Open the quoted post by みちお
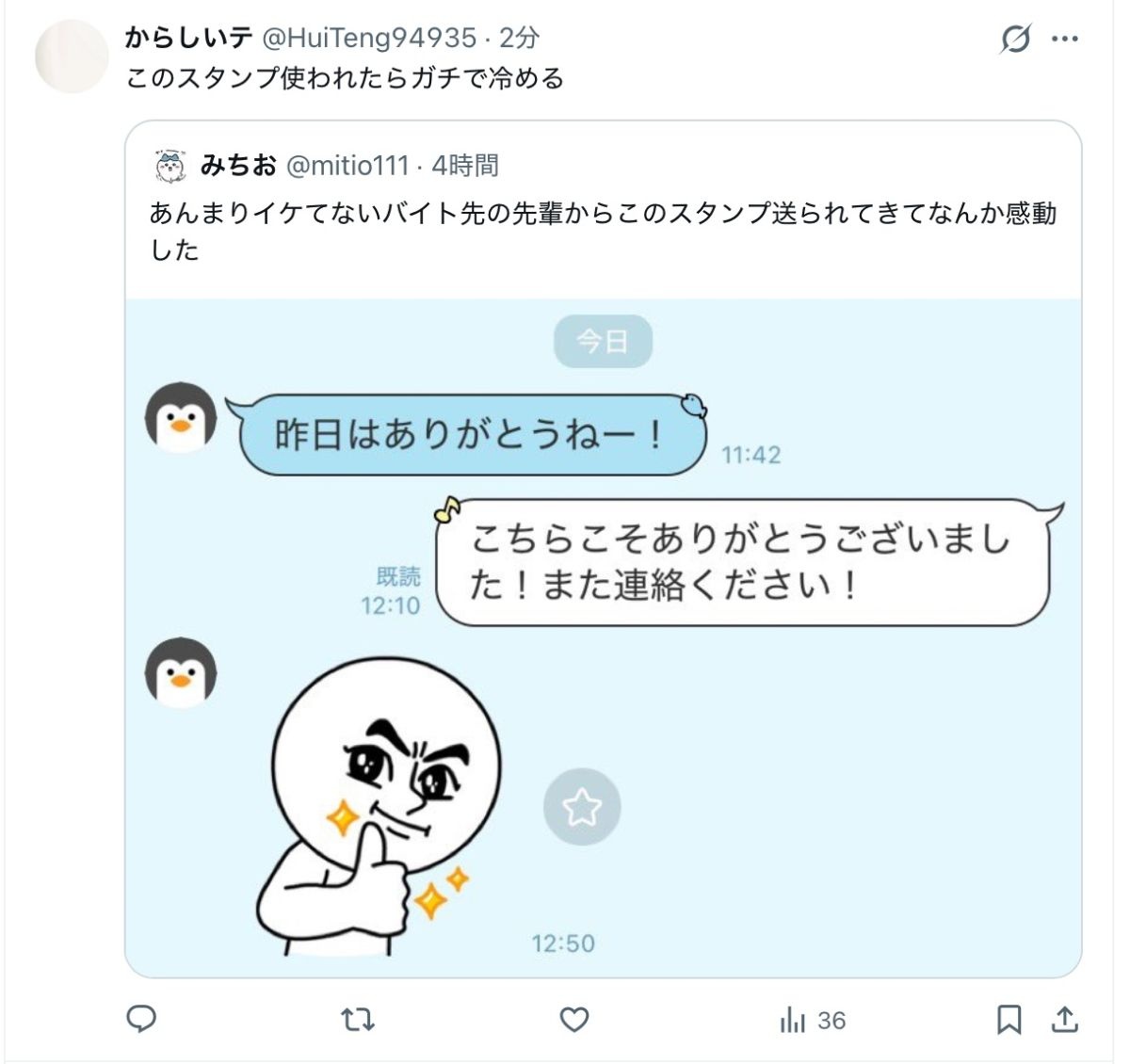The width and height of the screenshot is (1130, 1064). (x=603, y=215)
